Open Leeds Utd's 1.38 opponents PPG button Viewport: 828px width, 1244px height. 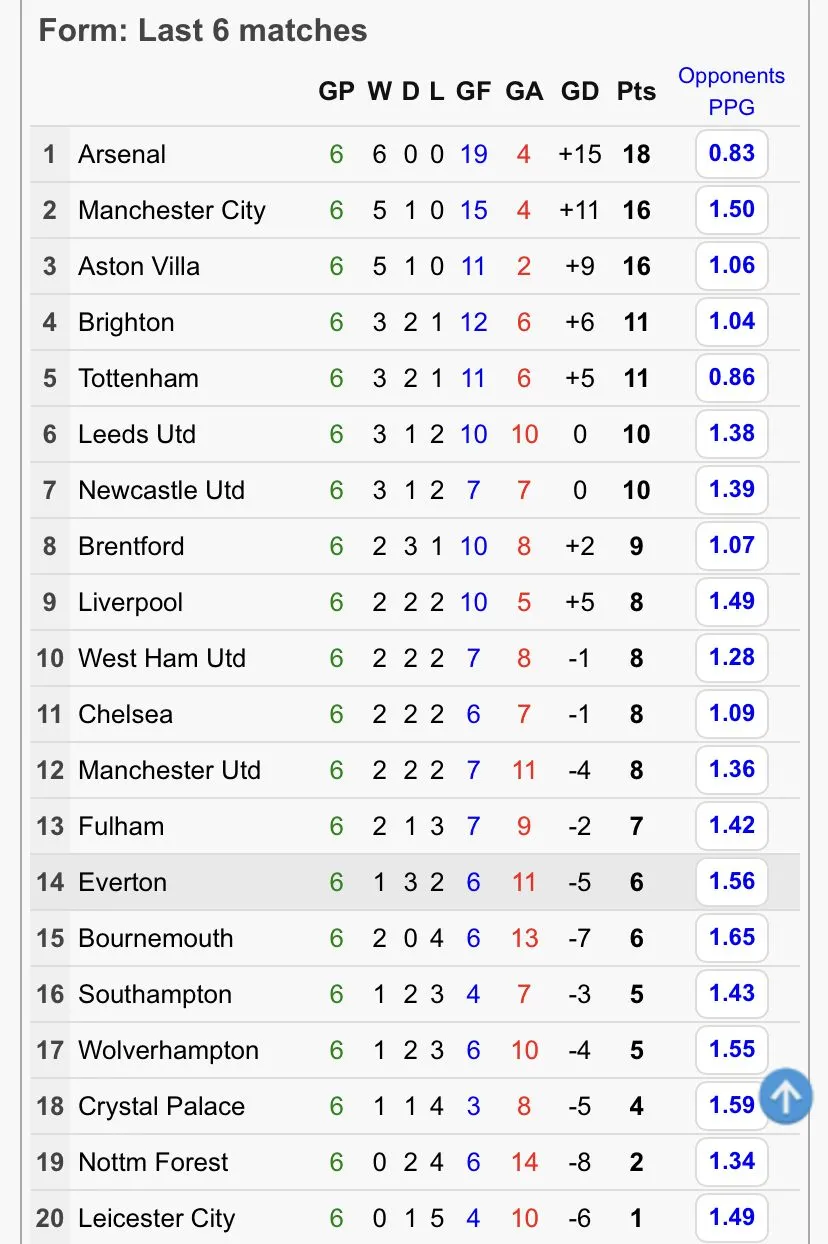731,434
